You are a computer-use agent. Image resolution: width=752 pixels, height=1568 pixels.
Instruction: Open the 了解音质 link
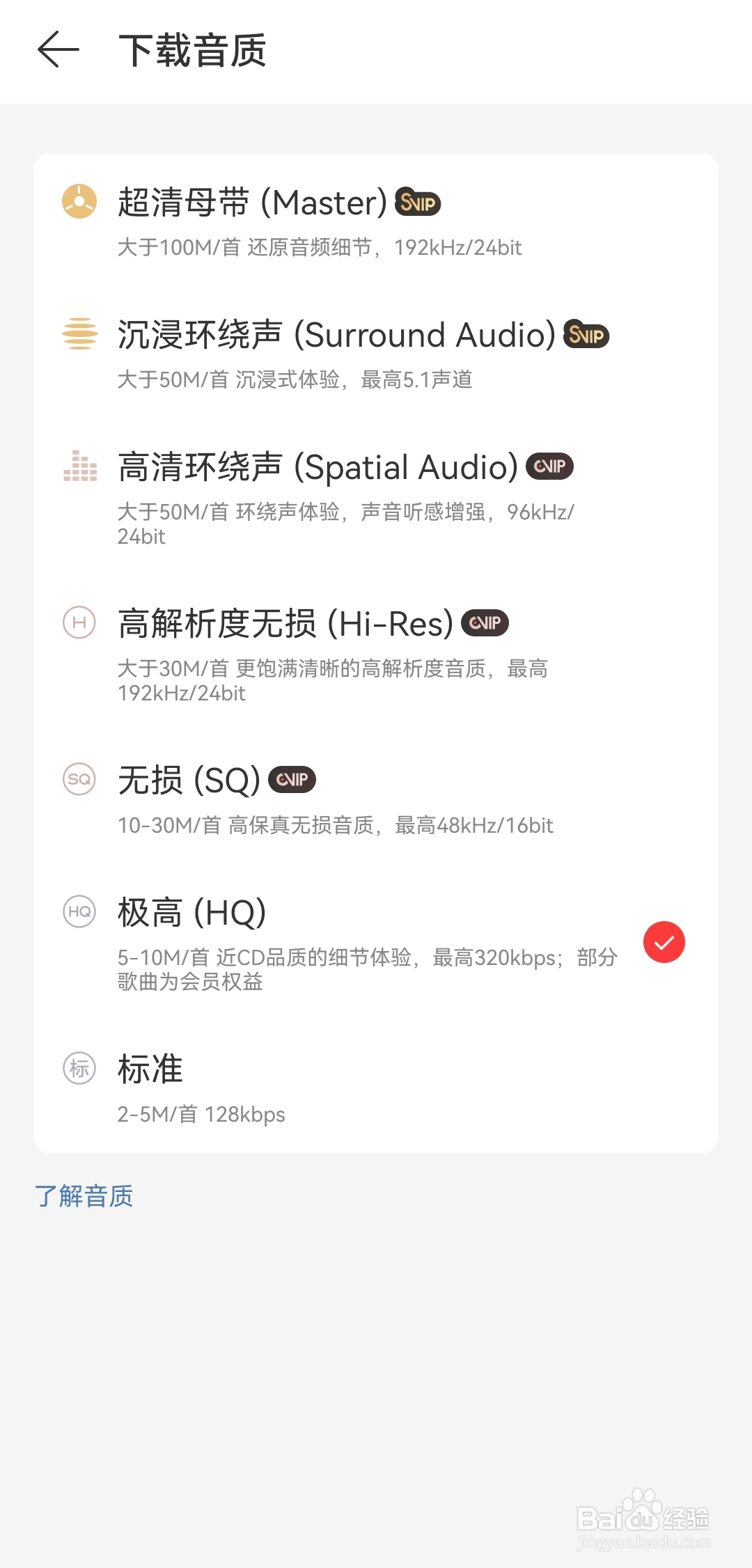coord(84,1196)
